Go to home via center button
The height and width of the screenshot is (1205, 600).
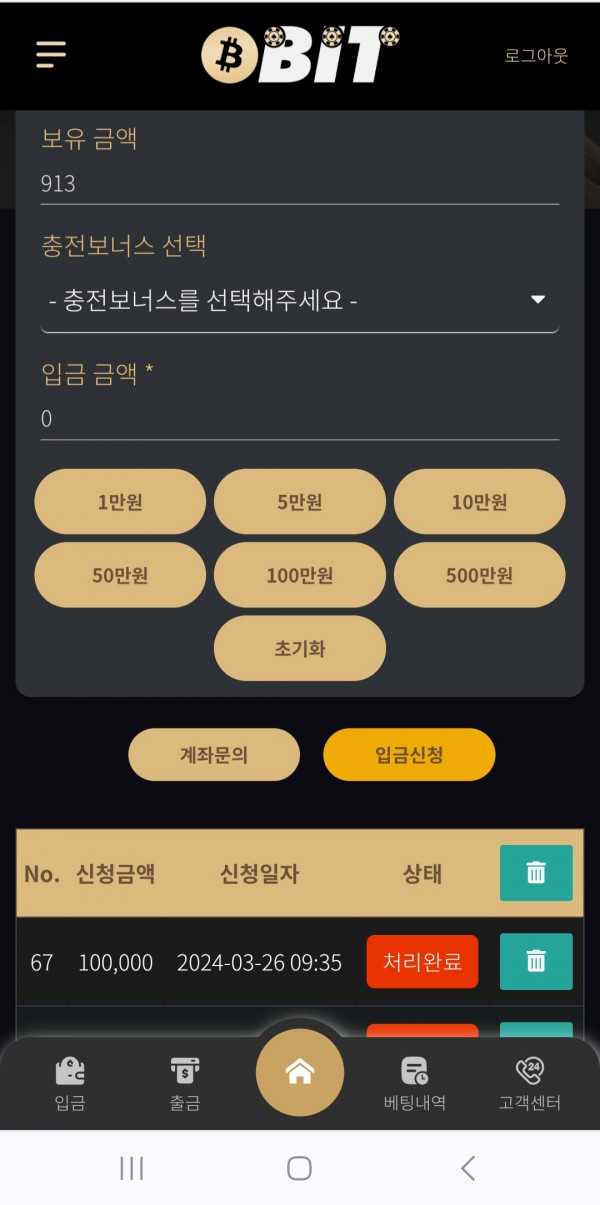(x=300, y=1072)
